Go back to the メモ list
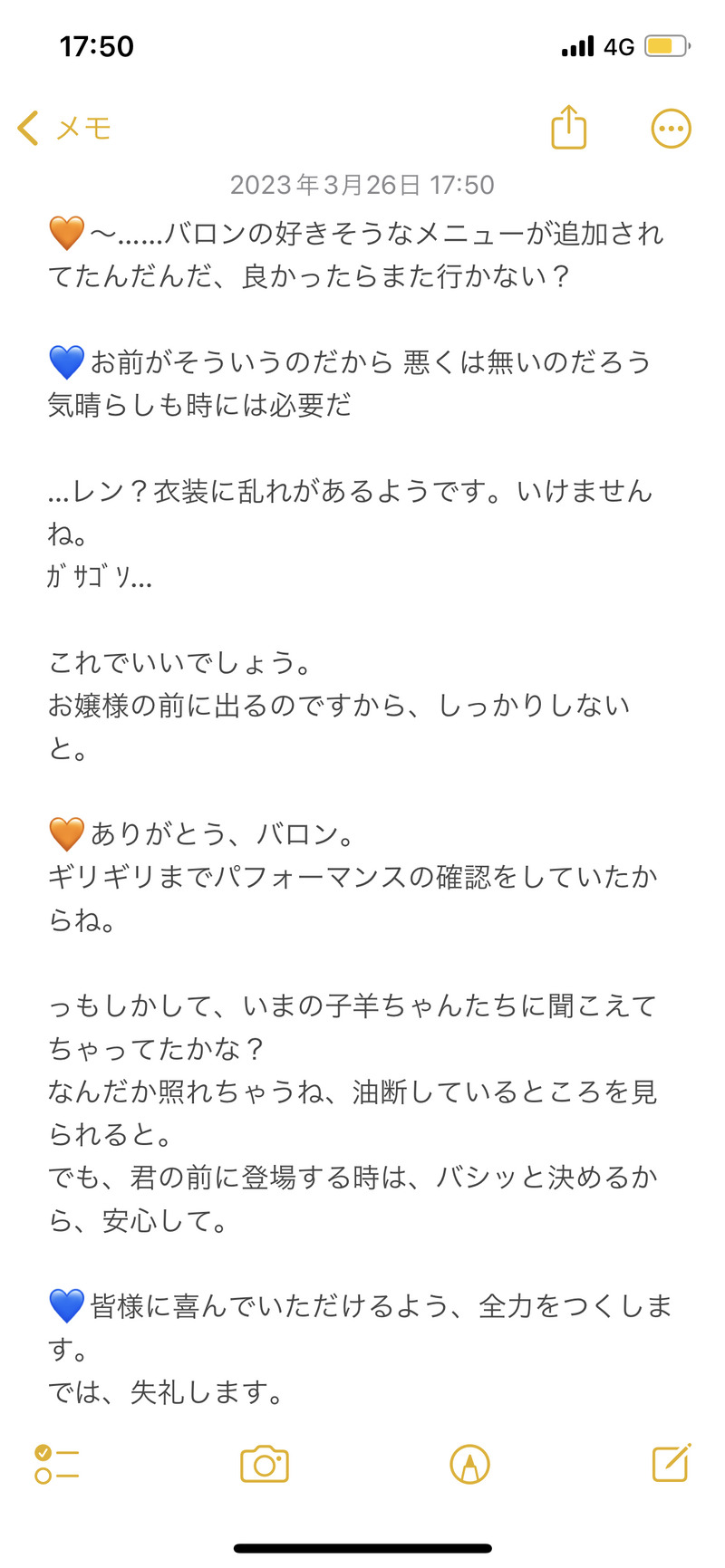The width and height of the screenshot is (725, 1568). (63, 129)
